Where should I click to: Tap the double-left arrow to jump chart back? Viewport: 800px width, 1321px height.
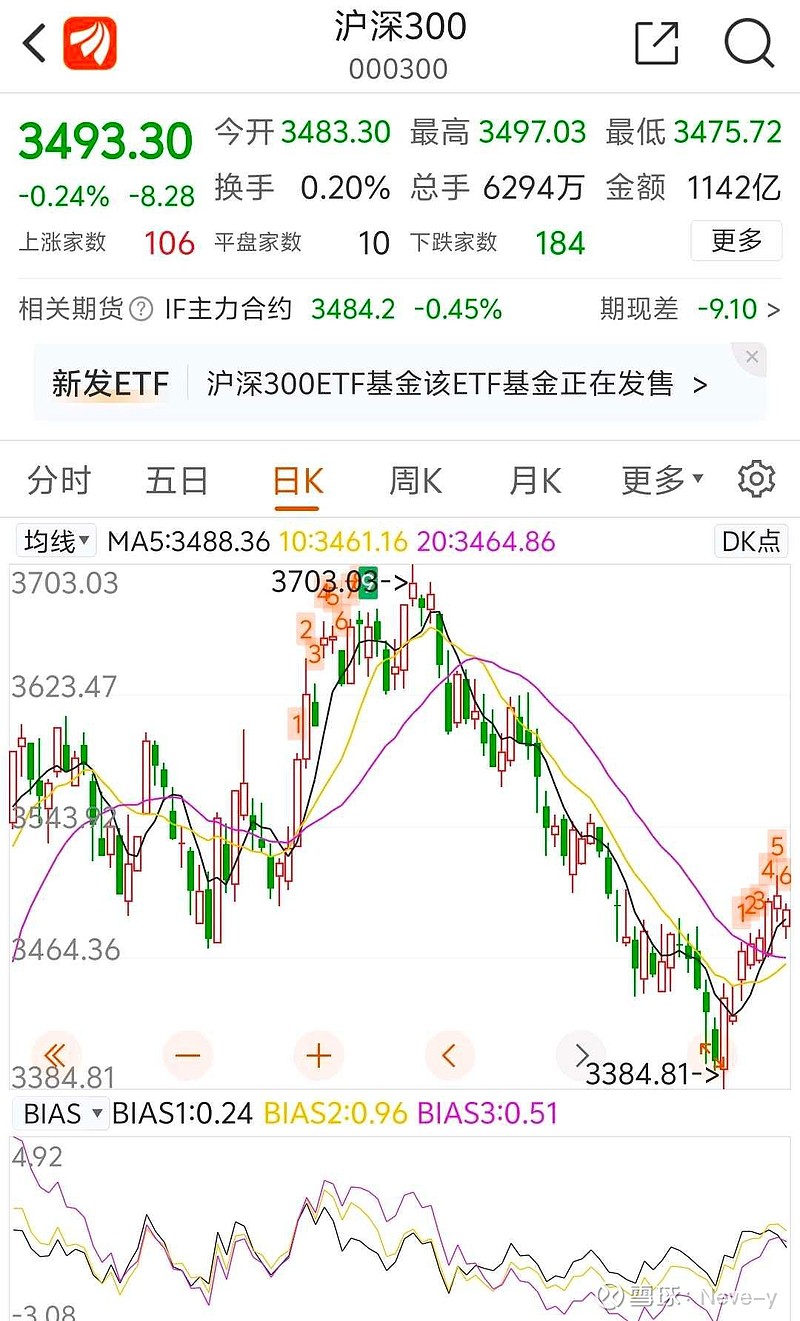coord(56,1055)
